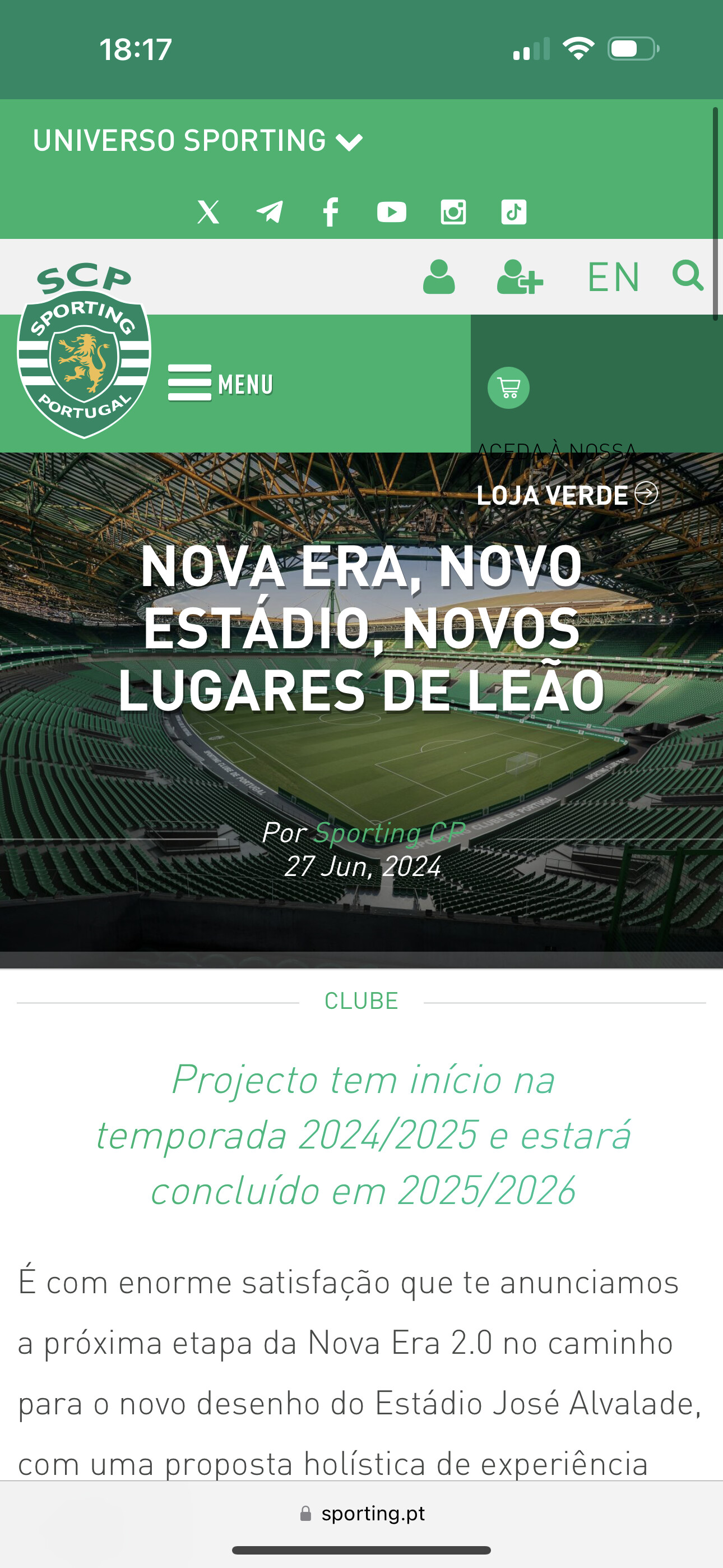This screenshot has width=723, height=1568.
Task: Open Sporting's X profile
Action: point(208,213)
